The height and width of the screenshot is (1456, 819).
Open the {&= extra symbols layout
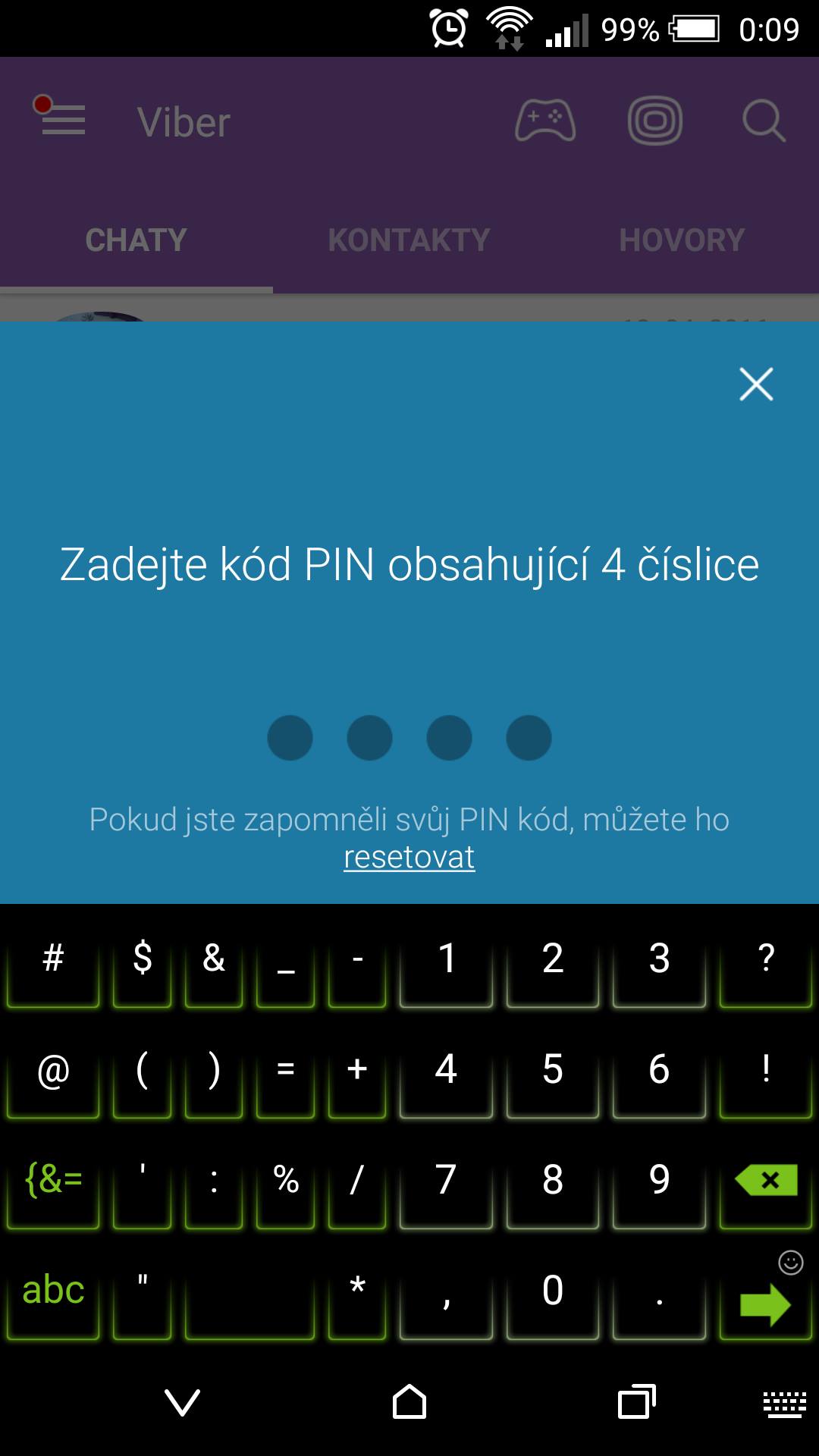(x=53, y=1180)
